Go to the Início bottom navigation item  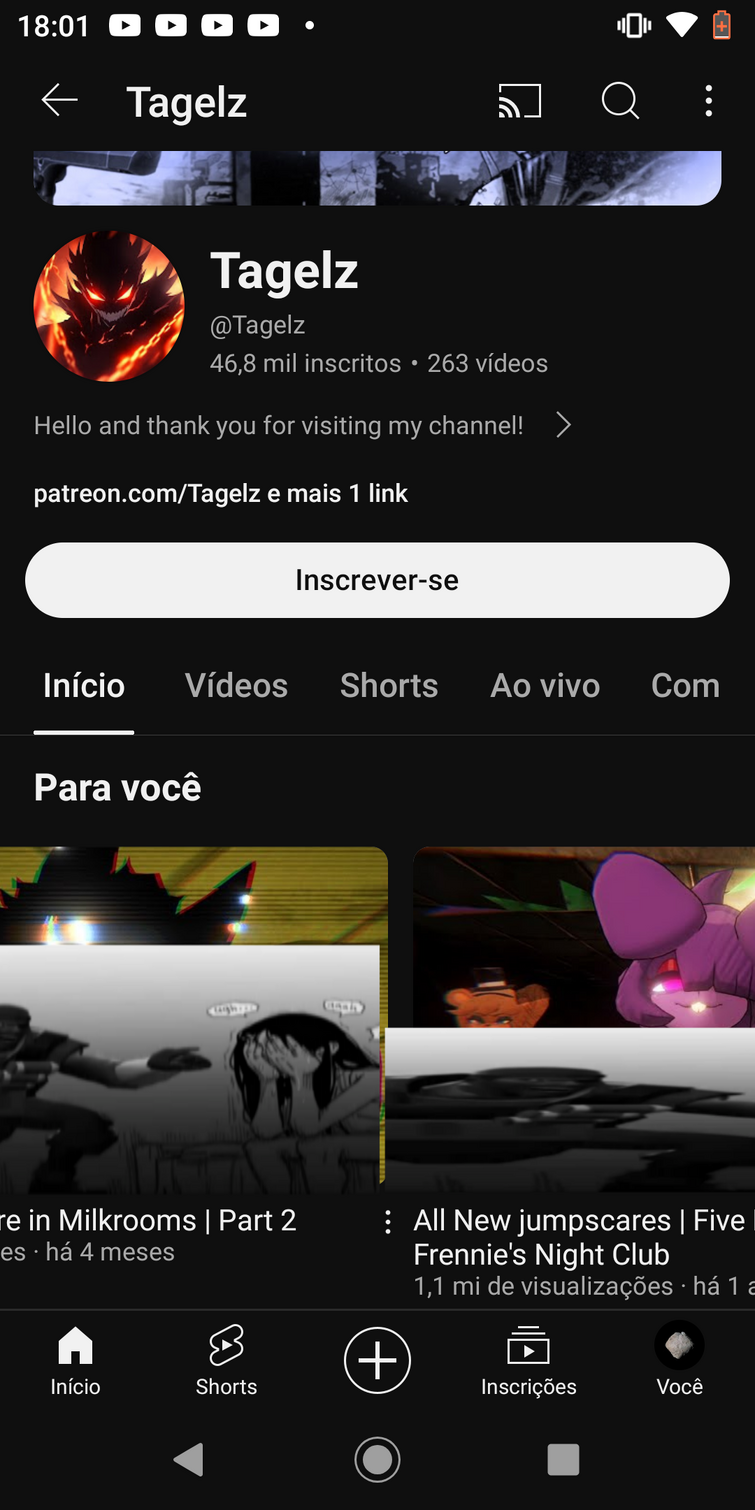point(76,1361)
